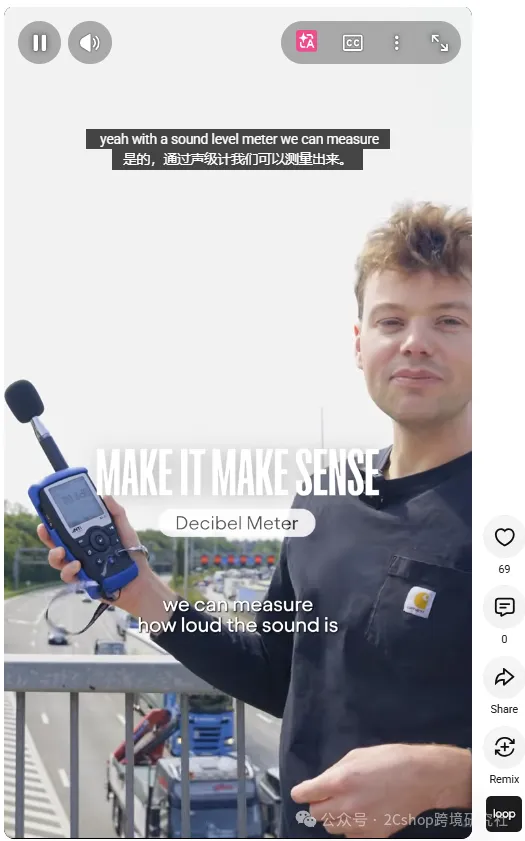Remix this video
Image resolution: width=525 pixels, height=841 pixels.
(504, 747)
